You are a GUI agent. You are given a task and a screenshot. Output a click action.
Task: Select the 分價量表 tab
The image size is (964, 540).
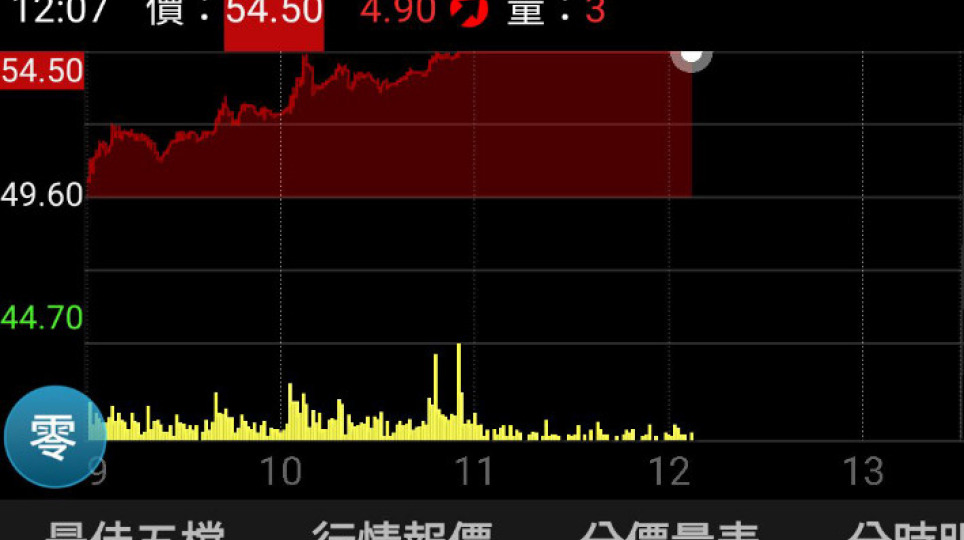tap(670, 530)
